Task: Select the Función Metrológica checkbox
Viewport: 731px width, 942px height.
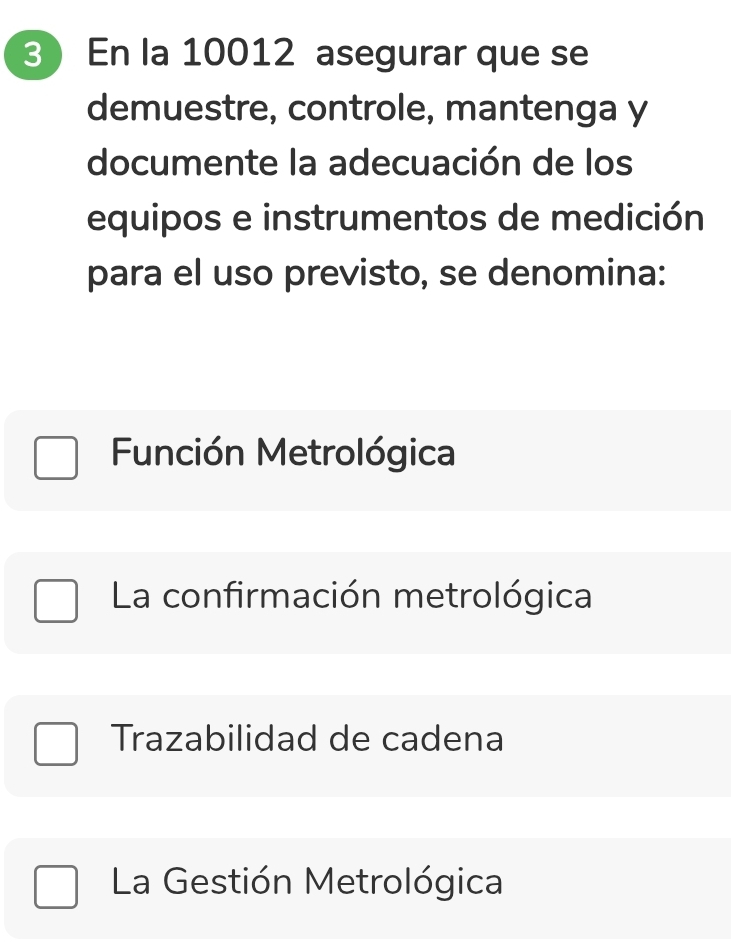Action: click(56, 458)
